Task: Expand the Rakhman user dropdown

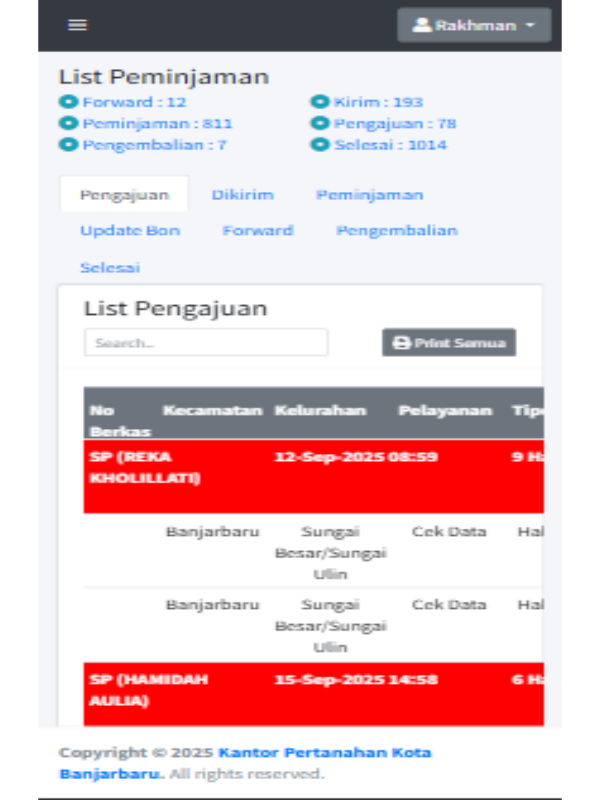Action: 474,25
